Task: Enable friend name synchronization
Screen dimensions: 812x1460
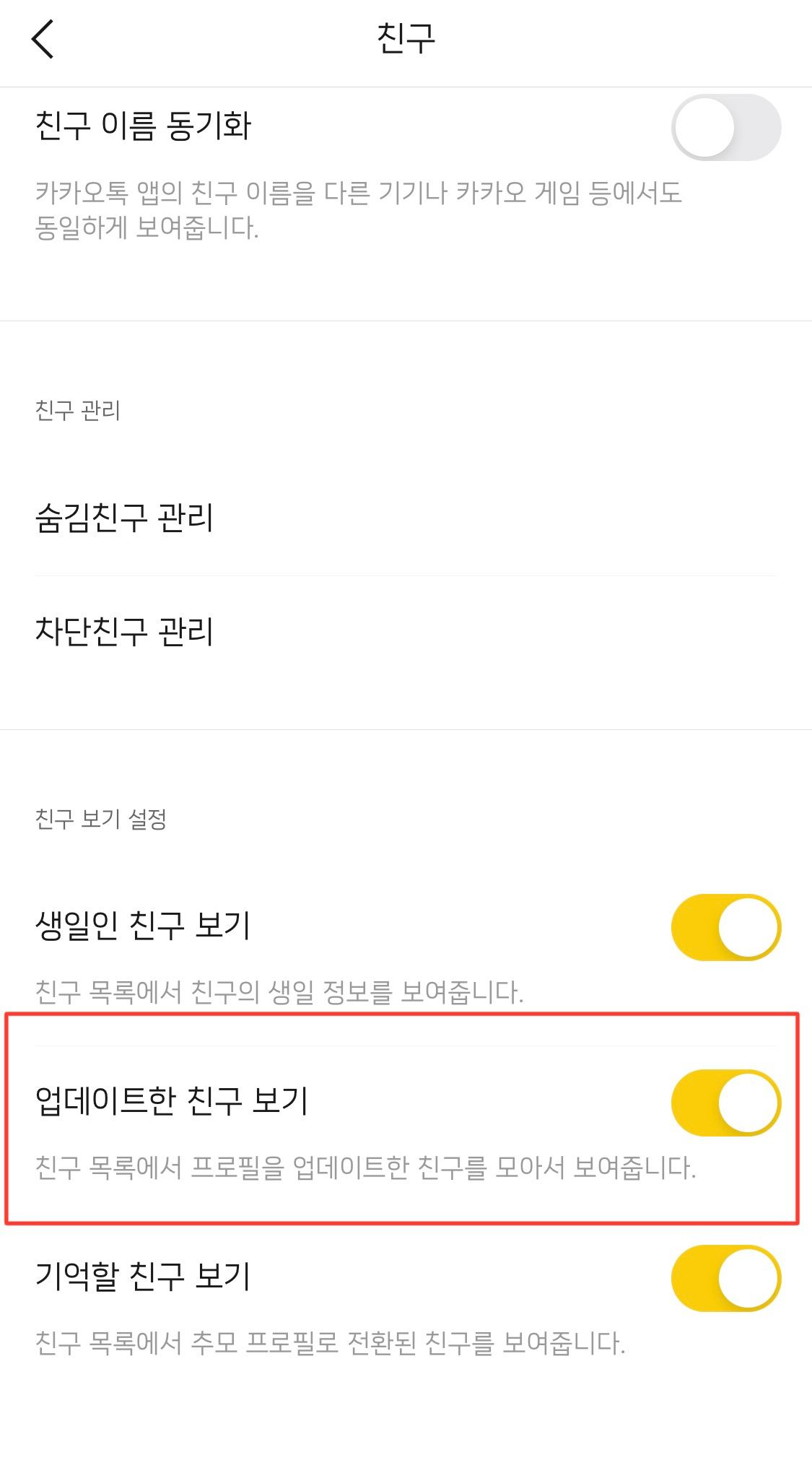Action: 725,127
